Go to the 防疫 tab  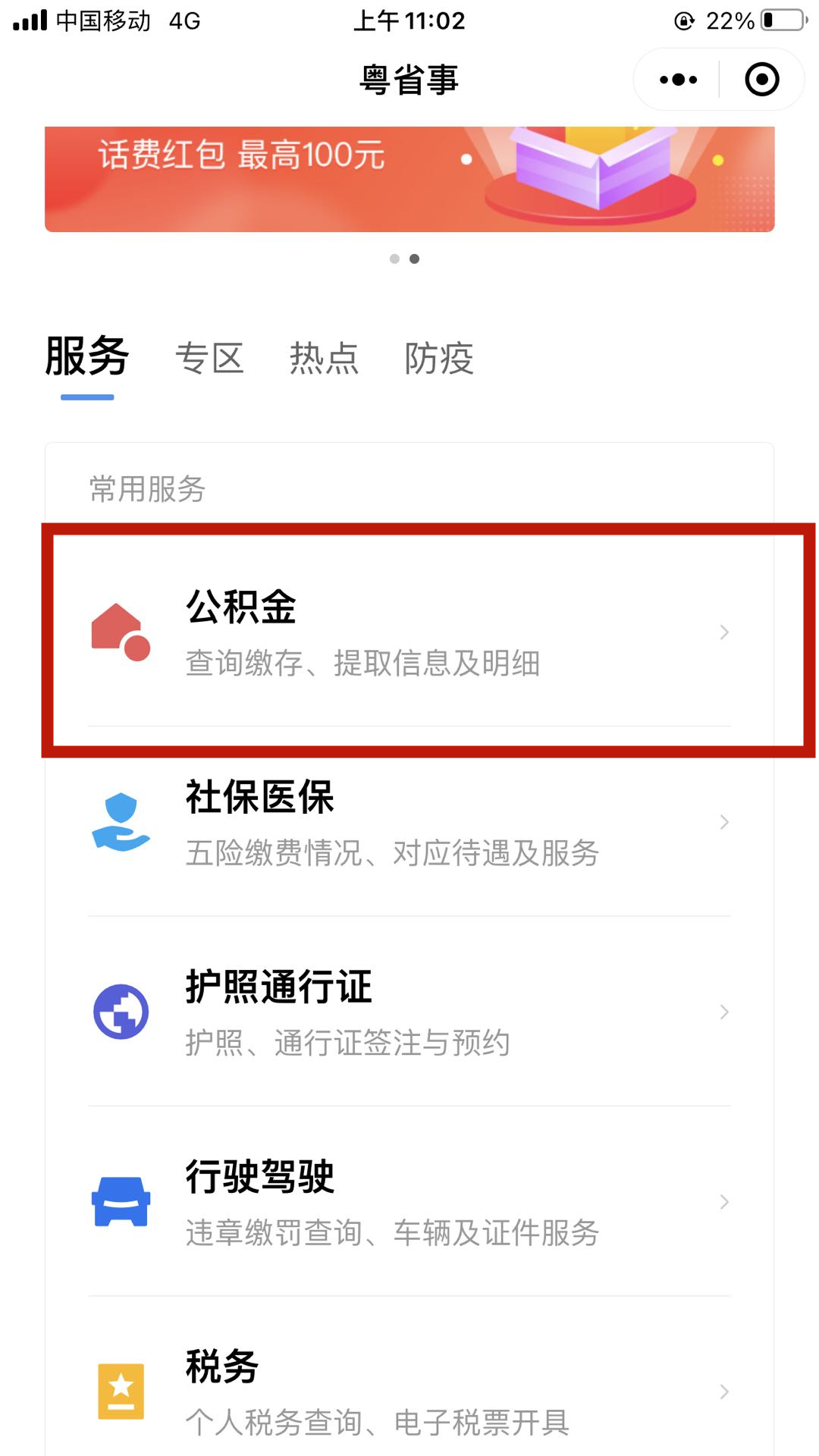(x=439, y=359)
